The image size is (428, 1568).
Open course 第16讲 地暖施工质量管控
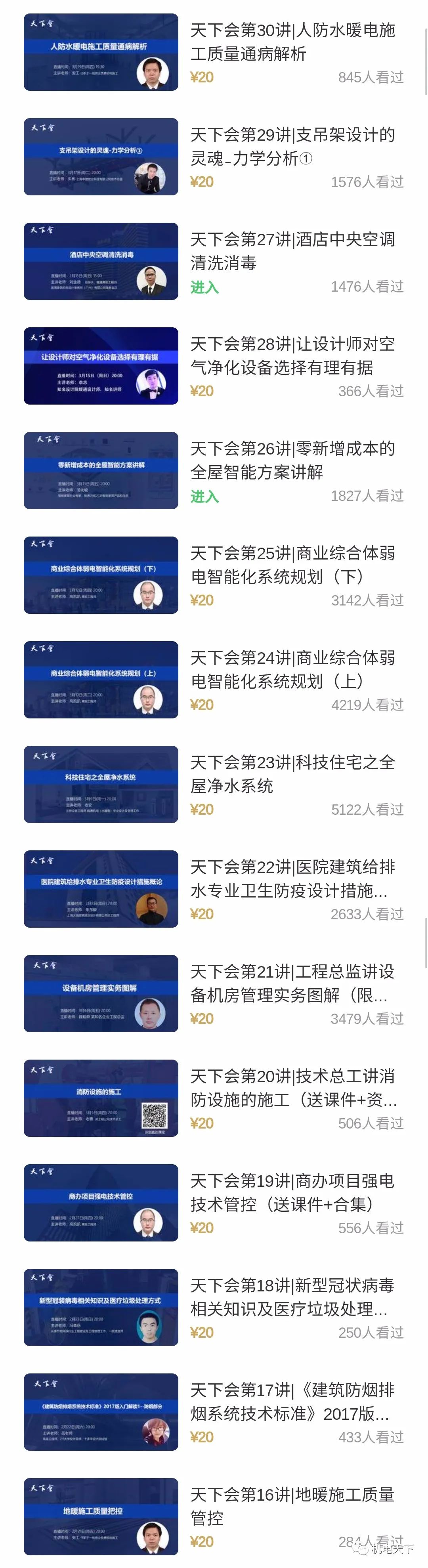point(292,1507)
